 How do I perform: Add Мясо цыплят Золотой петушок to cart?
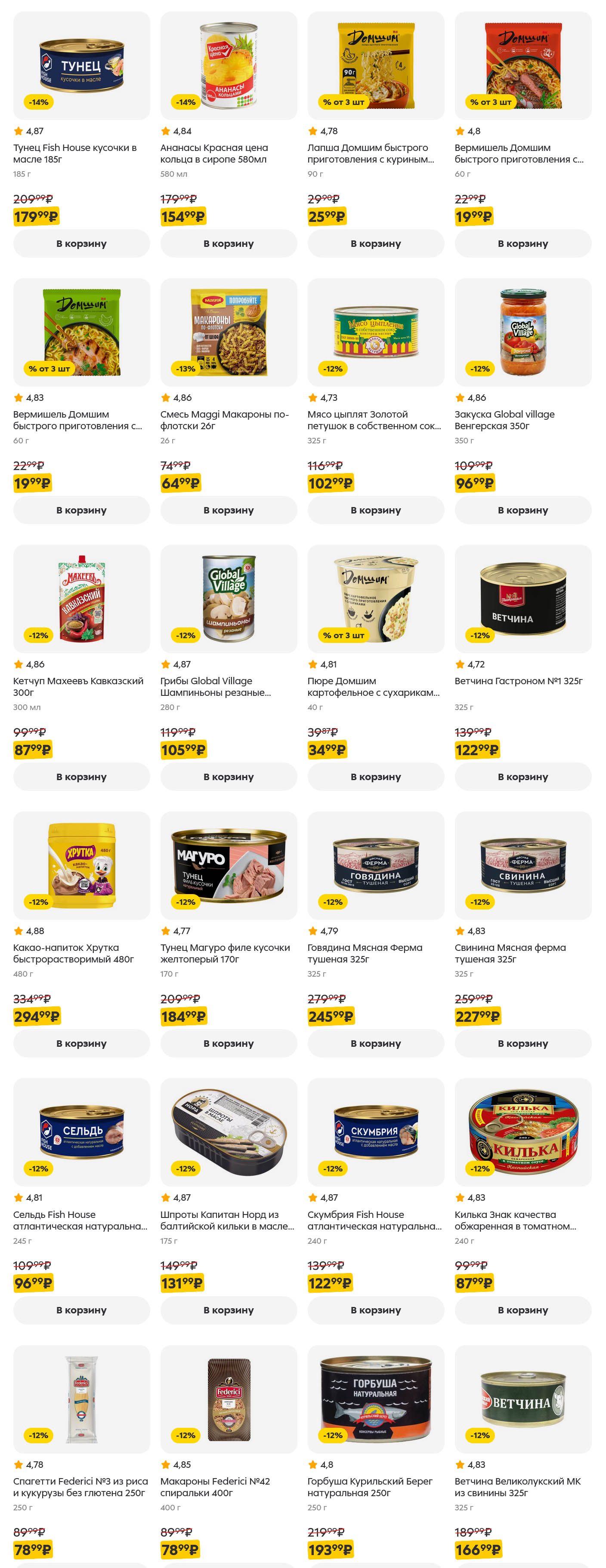point(375,510)
